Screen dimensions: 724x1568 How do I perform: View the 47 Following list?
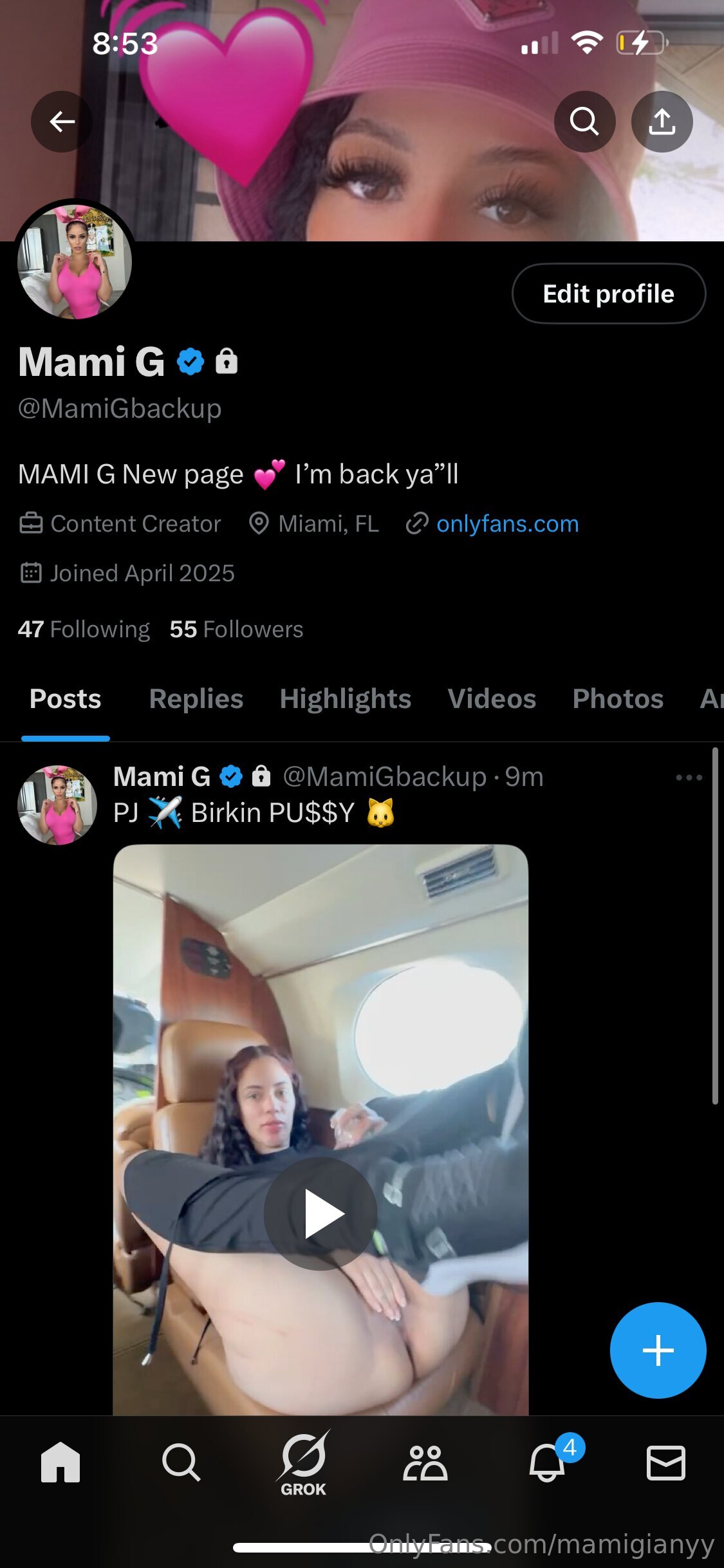click(84, 629)
